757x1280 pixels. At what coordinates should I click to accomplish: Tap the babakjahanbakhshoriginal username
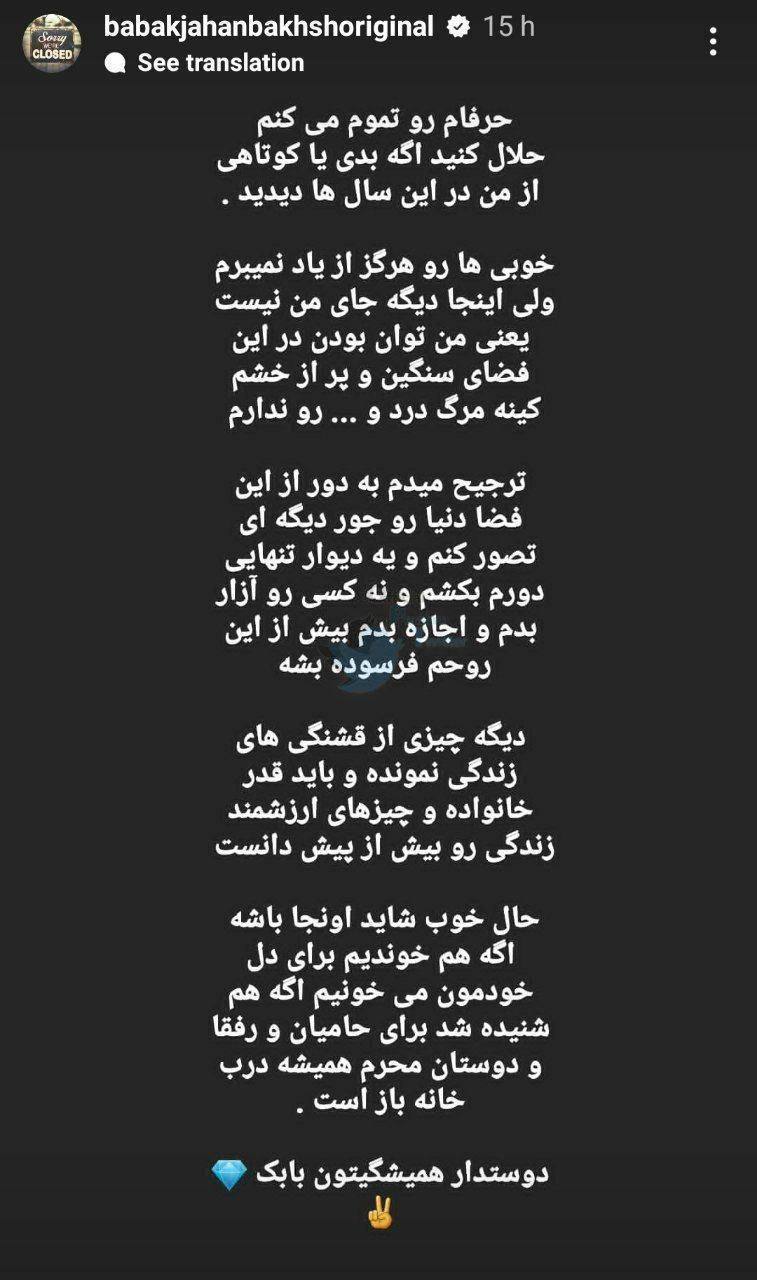pos(269,27)
